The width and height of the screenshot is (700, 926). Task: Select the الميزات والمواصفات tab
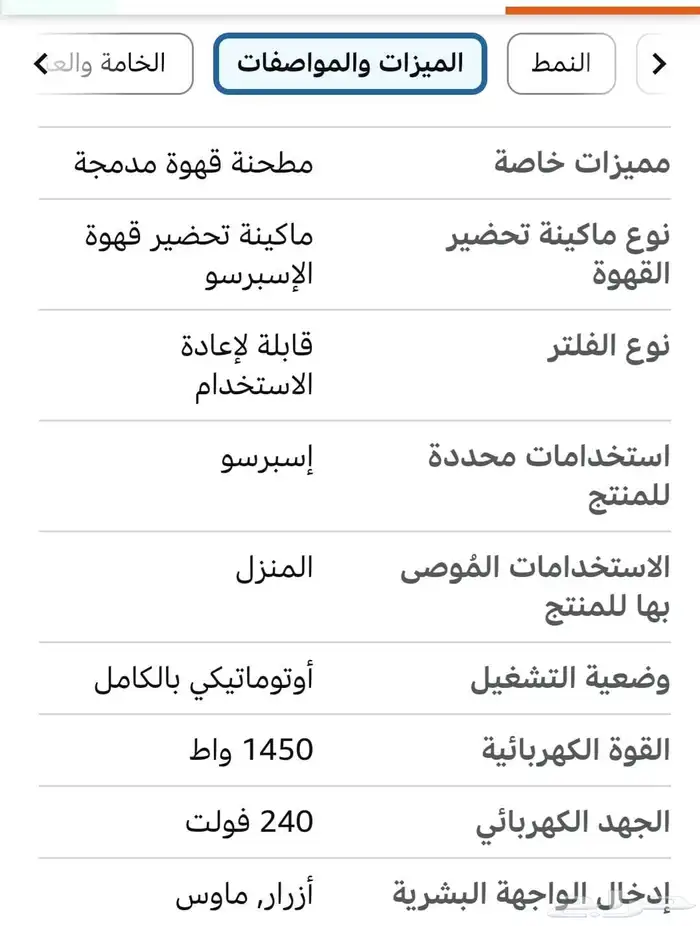tap(350, 64)
